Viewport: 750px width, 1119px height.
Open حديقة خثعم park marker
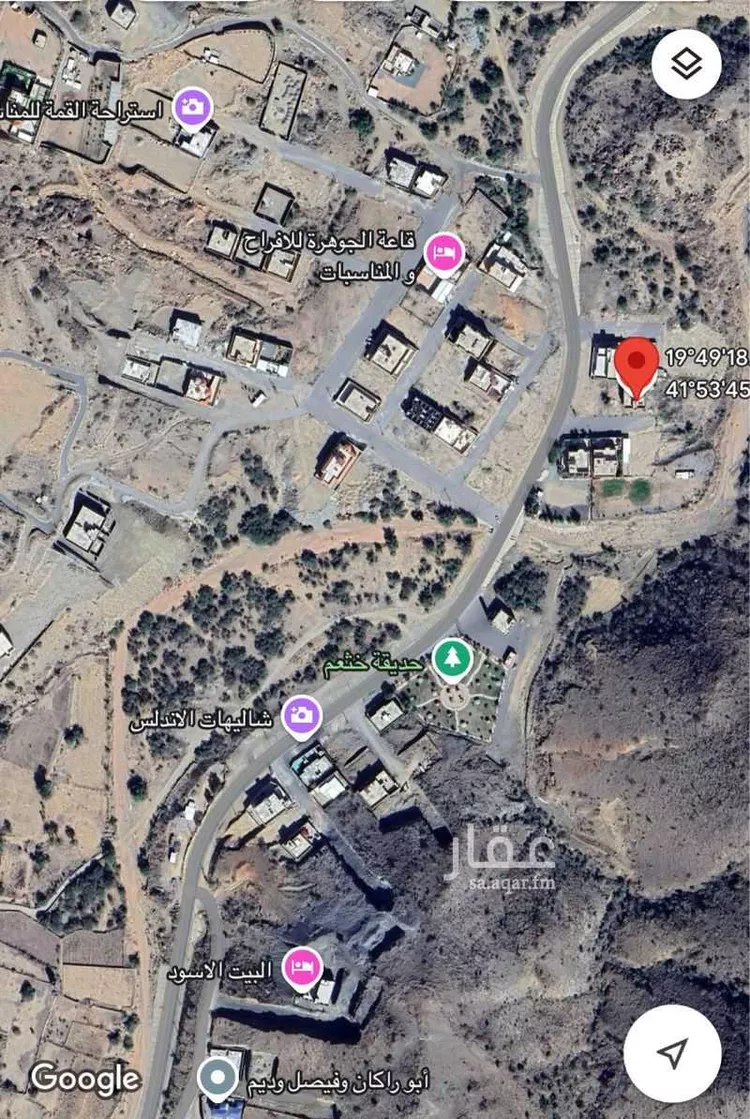[x=452, y=657]
